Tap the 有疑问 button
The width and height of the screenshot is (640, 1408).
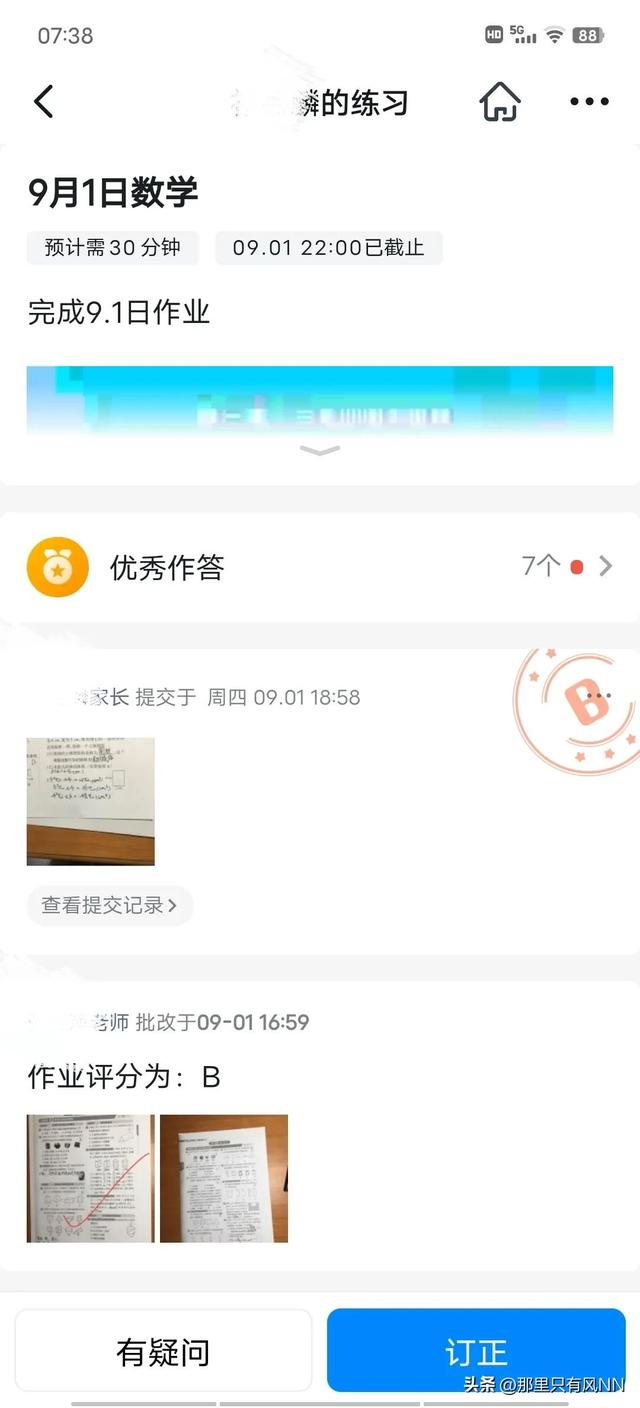(x=163, y=1351)
